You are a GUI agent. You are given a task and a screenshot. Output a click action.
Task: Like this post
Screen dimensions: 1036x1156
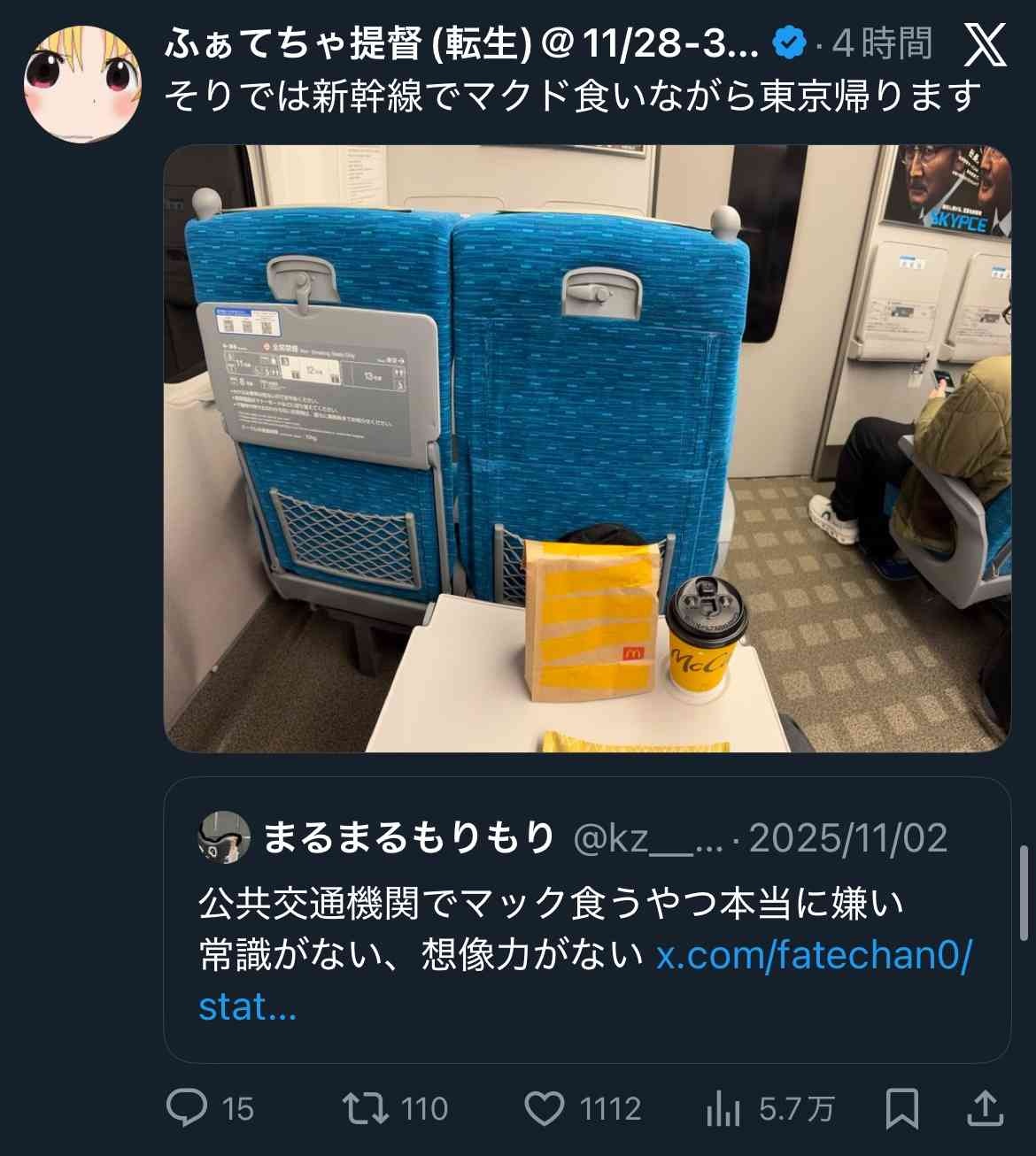coord(545,1108)
